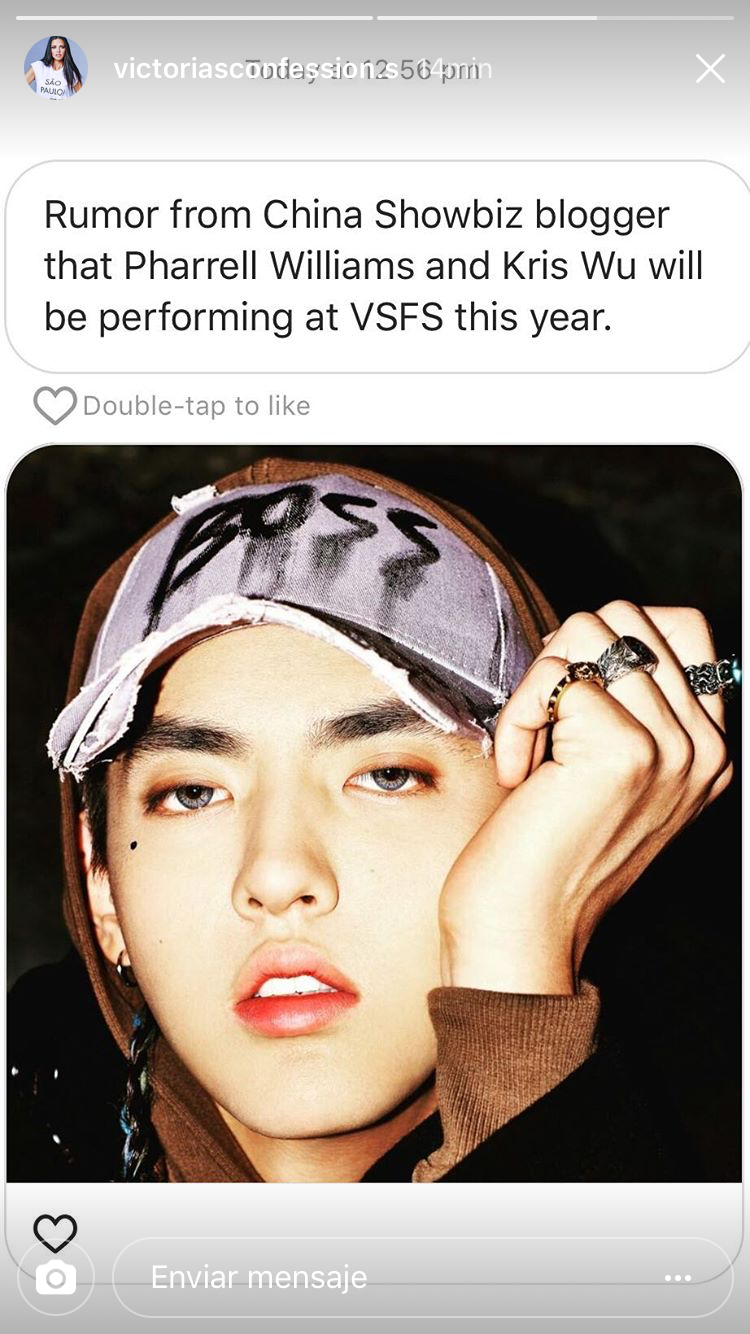Screen dimensions: 750x1334
Task: Open the camera to reply
Action: (56, 1277)
